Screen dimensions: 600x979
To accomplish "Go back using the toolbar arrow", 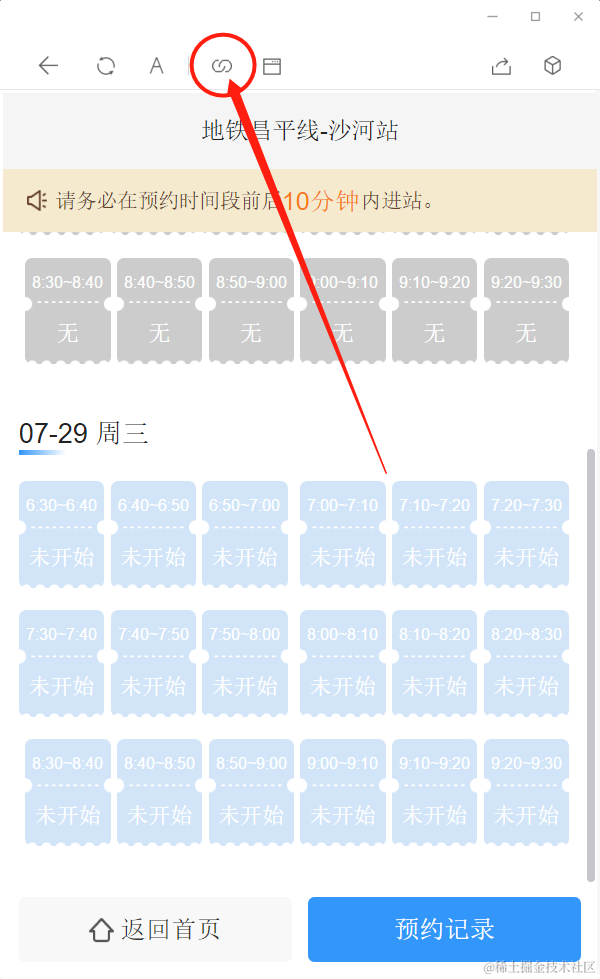I will (x=48, y=66).
